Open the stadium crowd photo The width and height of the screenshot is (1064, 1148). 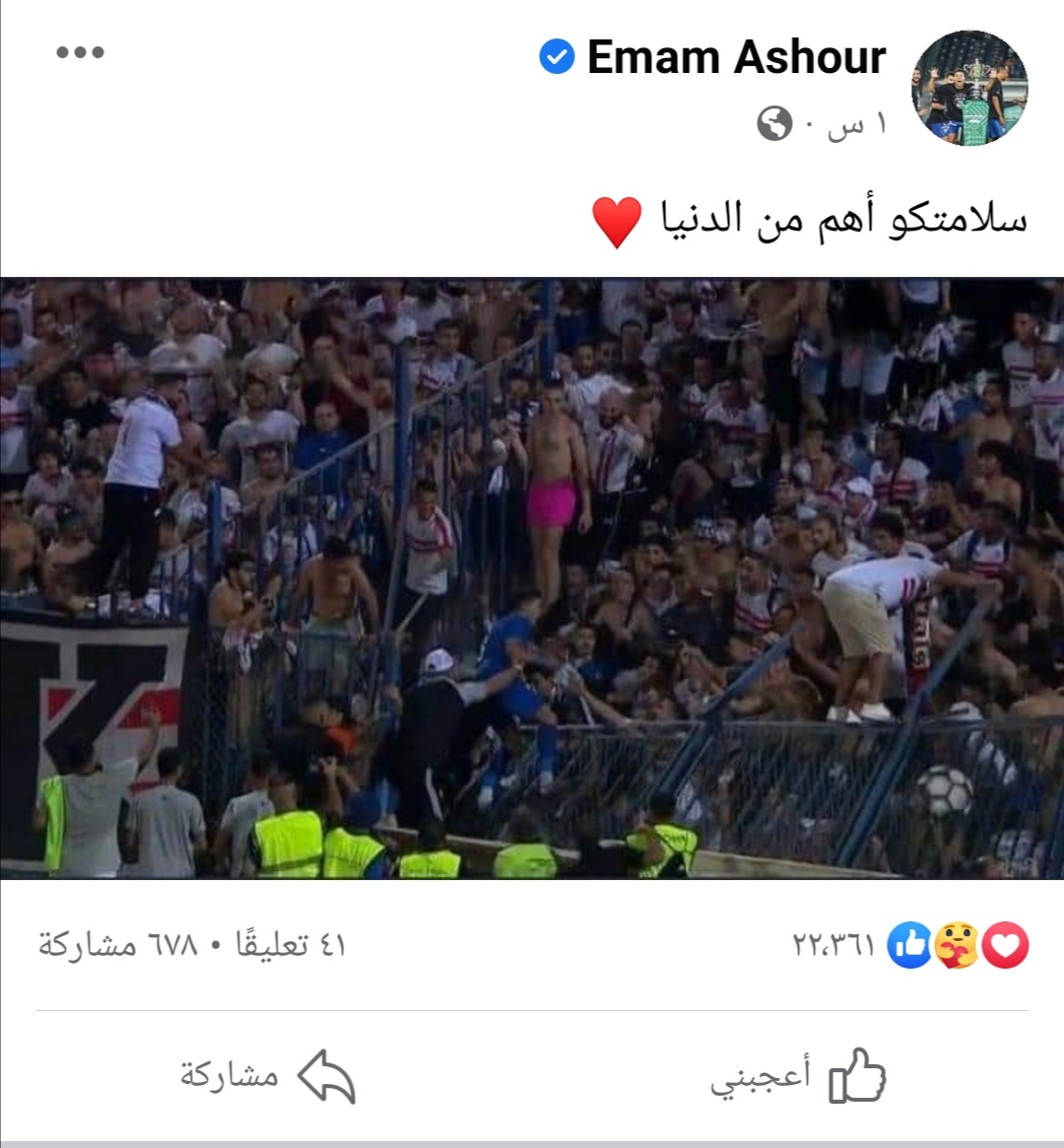coord(532,577)
